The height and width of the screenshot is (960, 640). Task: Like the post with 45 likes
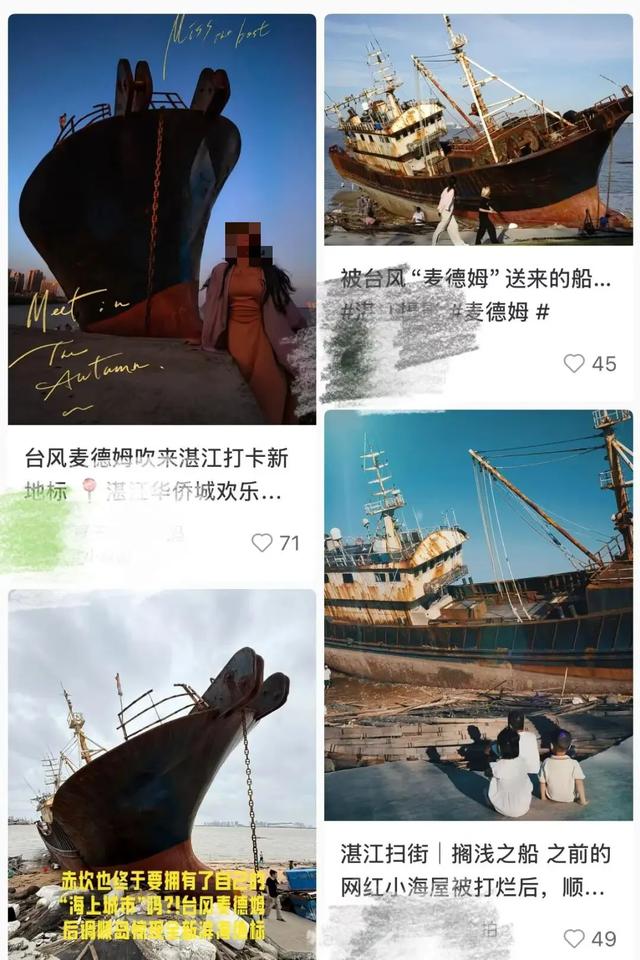point(574,363)
